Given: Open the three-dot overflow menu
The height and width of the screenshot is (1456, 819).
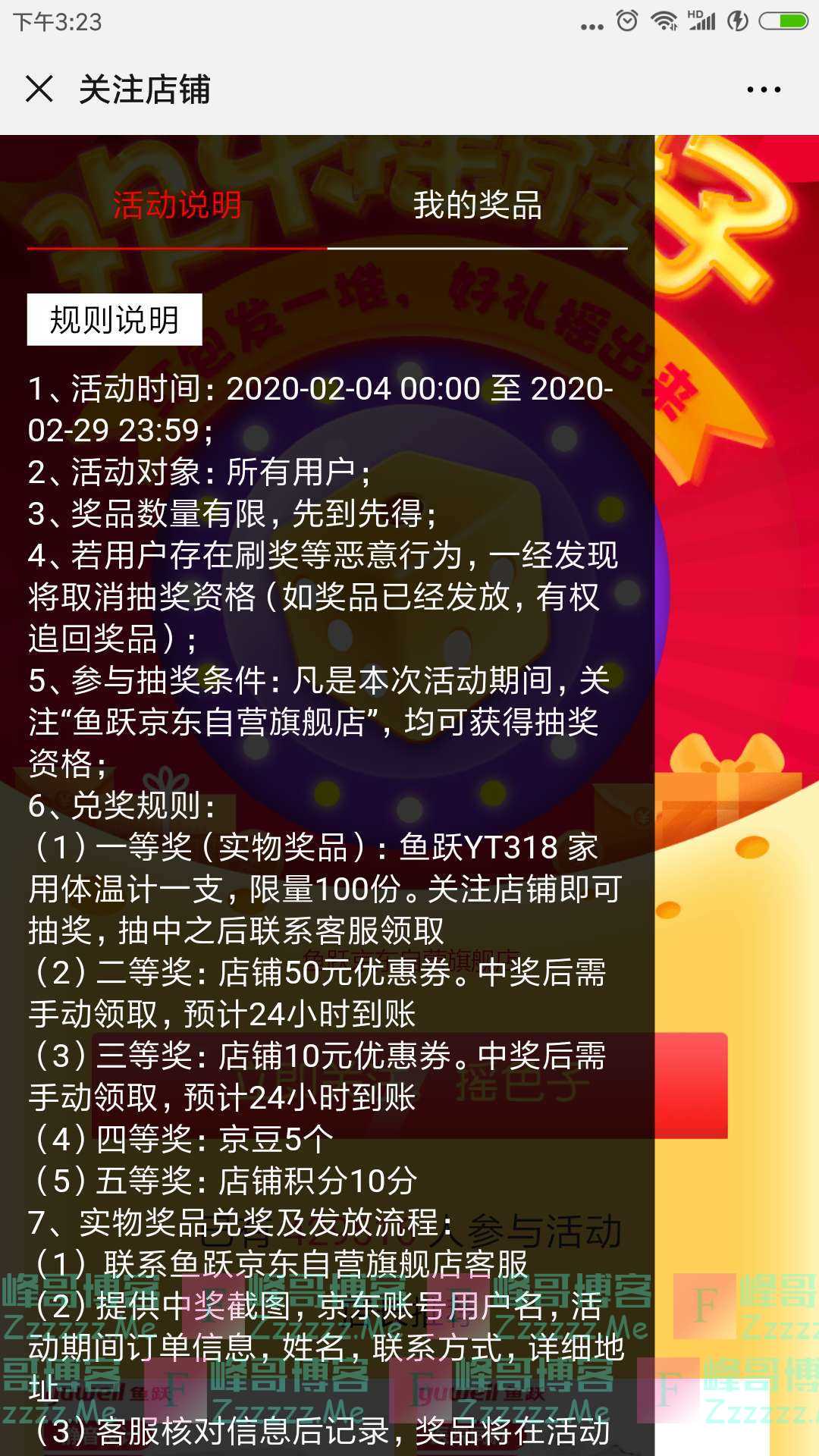Looking at the screenshot, I should [764, 89].
